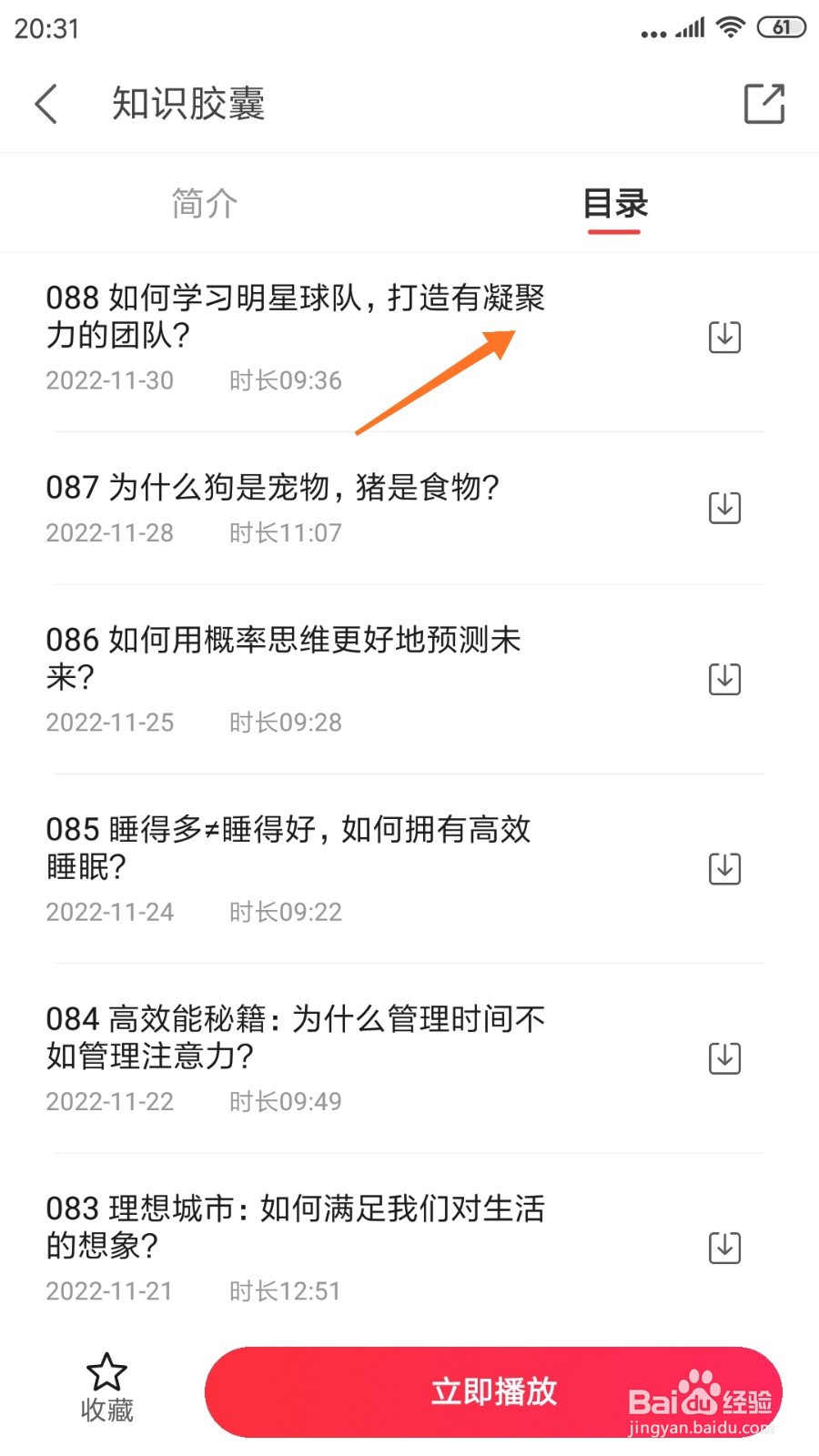Viewport: 819px width, 1456px height.
Task: Tap 收藏 star to favorite
Action: [x=106, y=1388]
